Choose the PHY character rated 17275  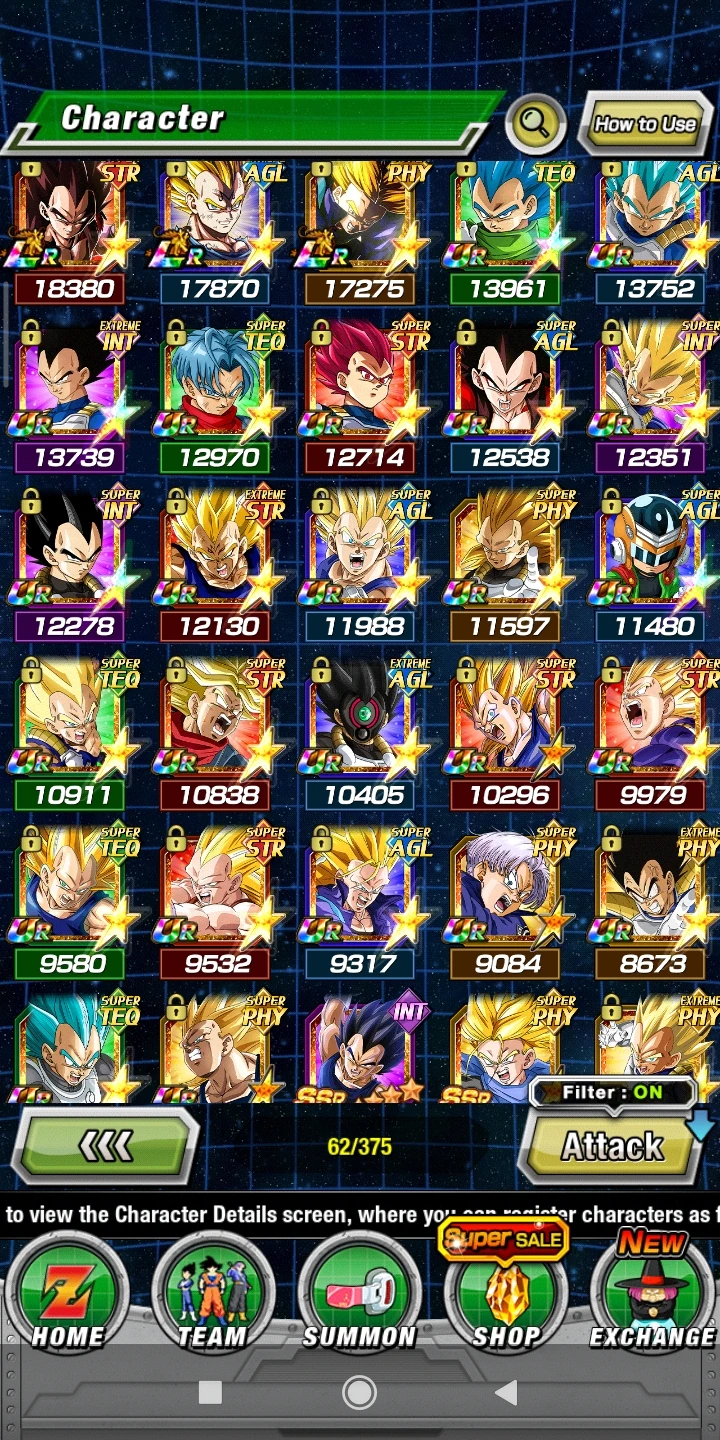point(360,220)
